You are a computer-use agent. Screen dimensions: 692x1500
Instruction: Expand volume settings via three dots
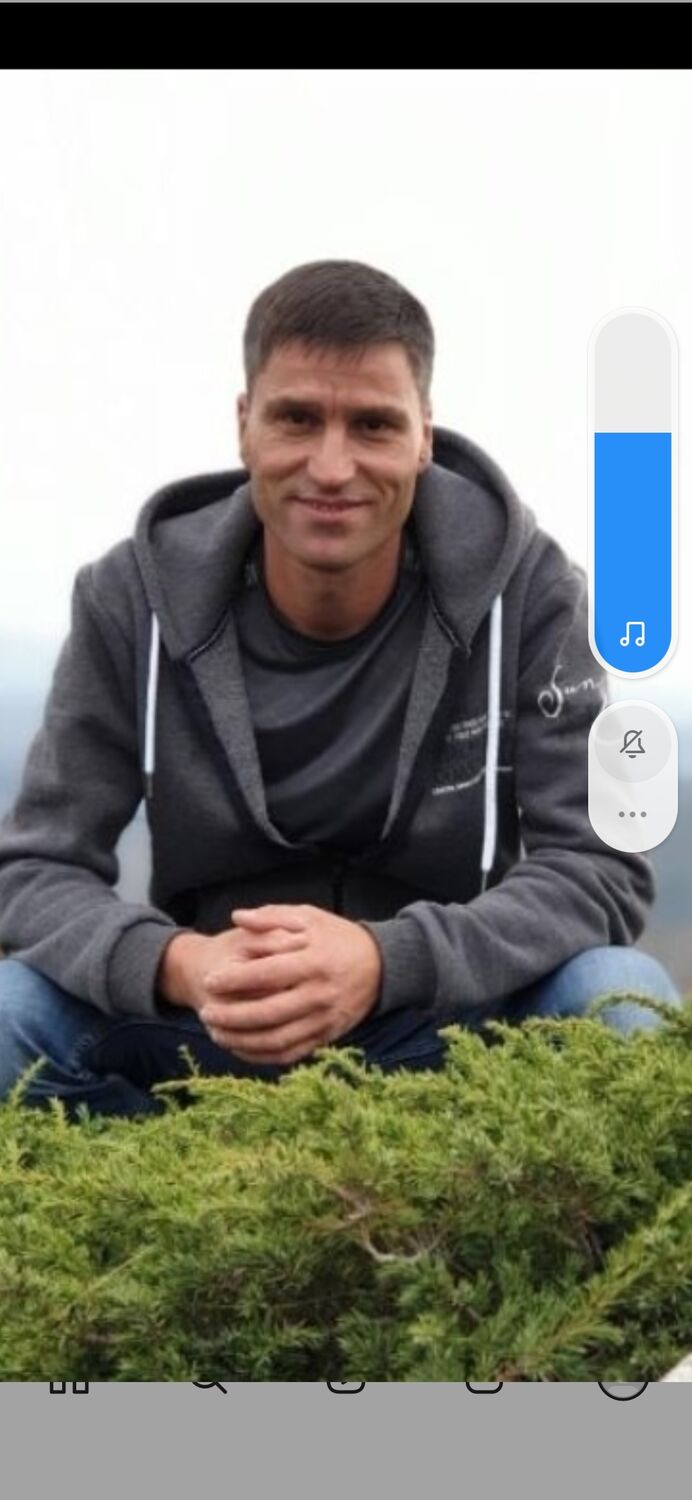(x=633, y=814)
